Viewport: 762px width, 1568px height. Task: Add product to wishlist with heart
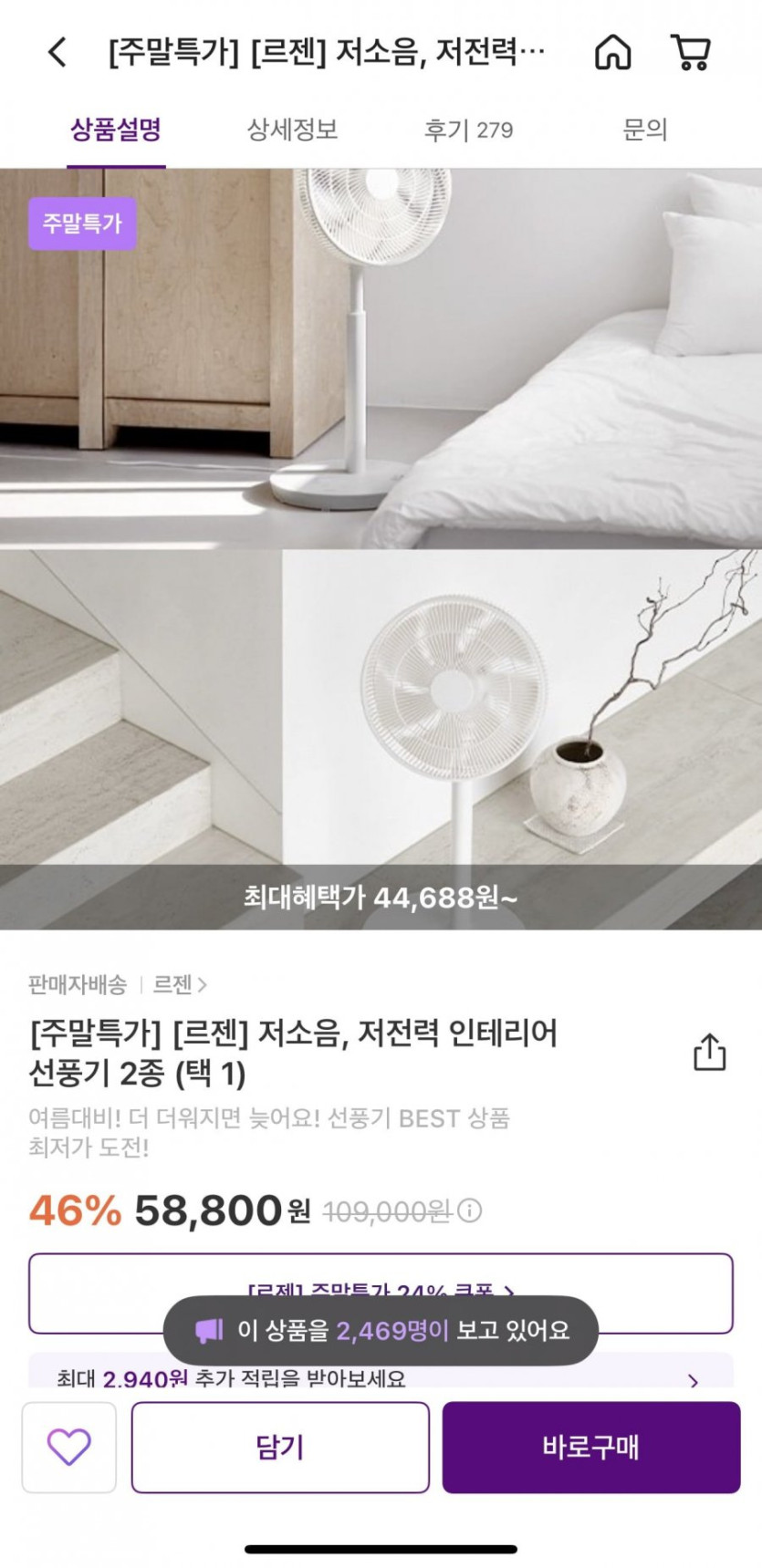tap(69, 1447)
